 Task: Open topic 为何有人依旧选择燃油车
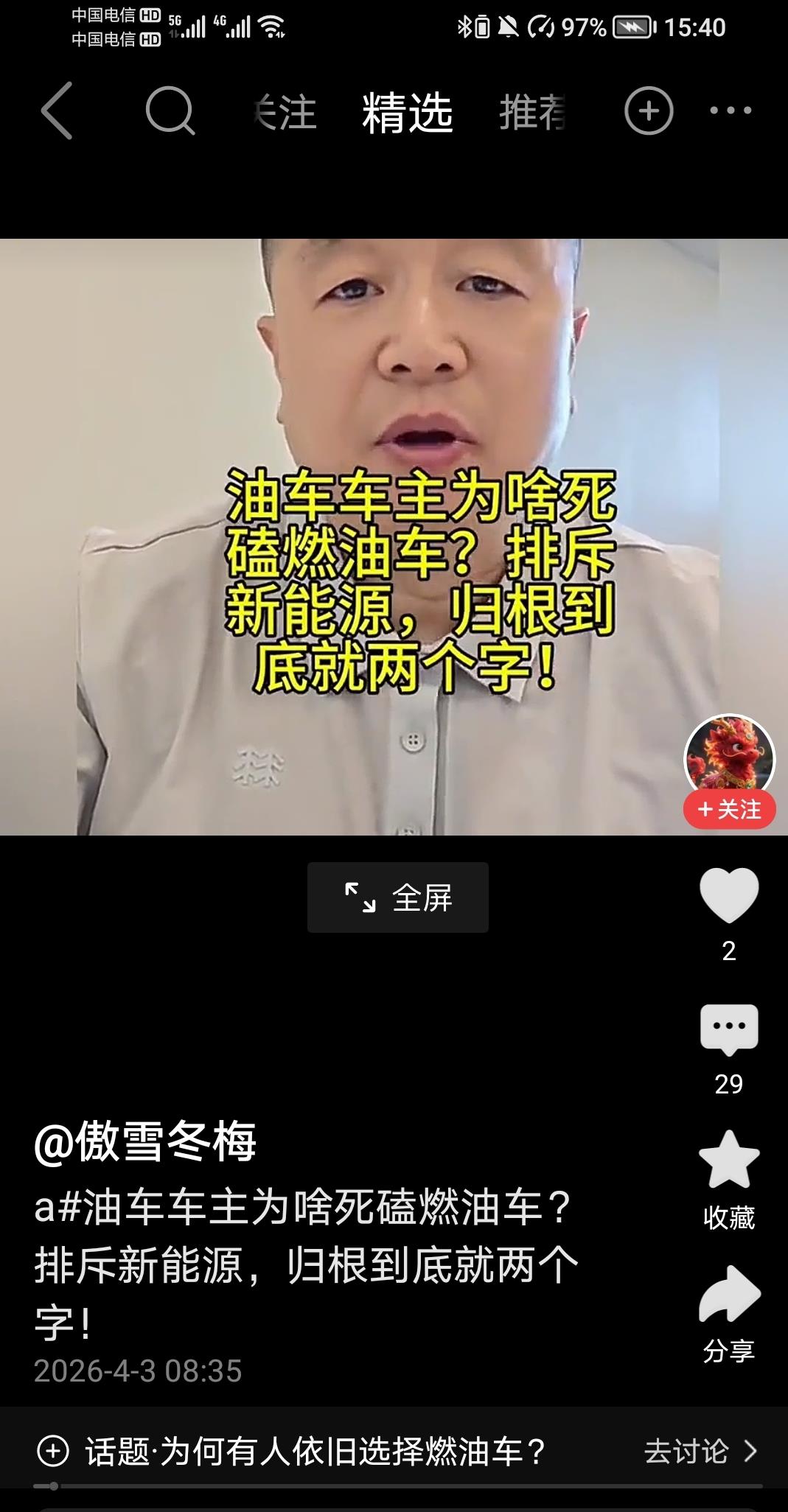(x=314, y=1452)
